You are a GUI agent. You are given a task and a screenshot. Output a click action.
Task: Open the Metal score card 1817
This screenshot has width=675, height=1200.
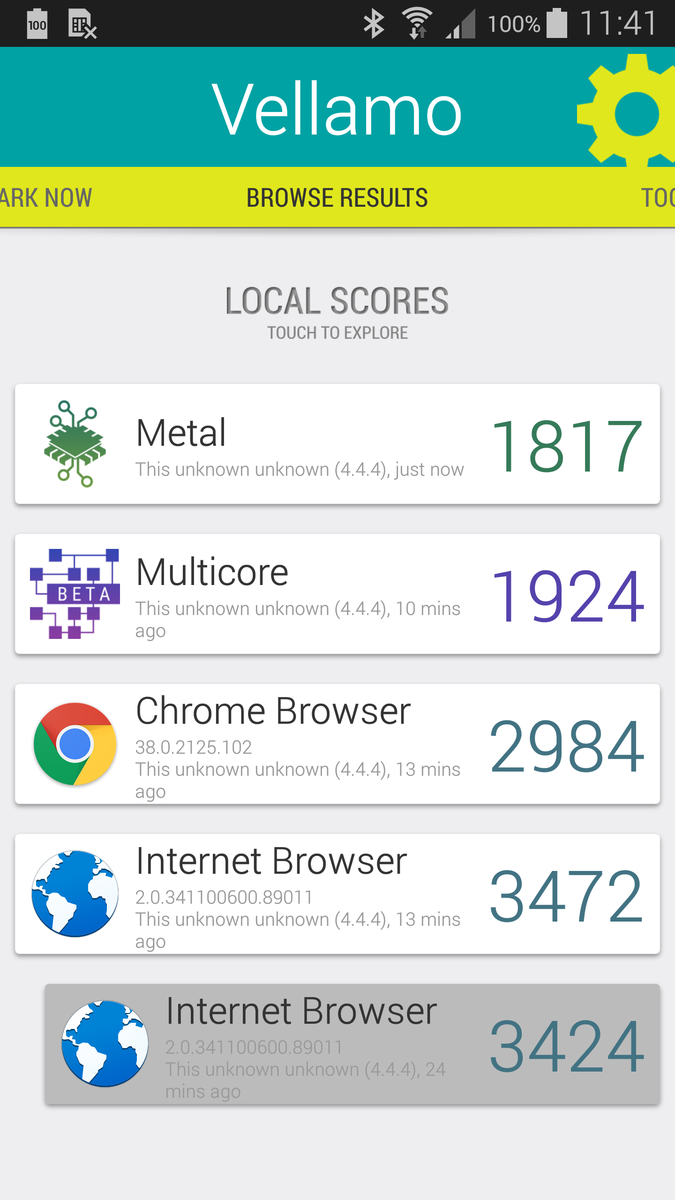[x=337, y=444]
